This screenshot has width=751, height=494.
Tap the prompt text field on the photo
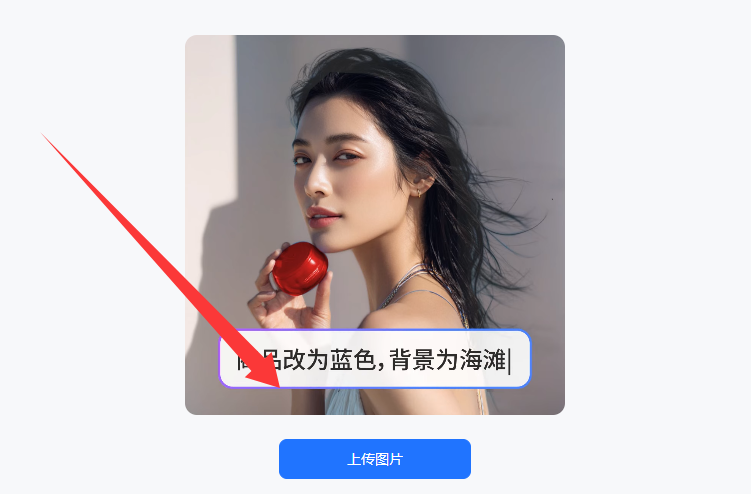tap(400, 359)
